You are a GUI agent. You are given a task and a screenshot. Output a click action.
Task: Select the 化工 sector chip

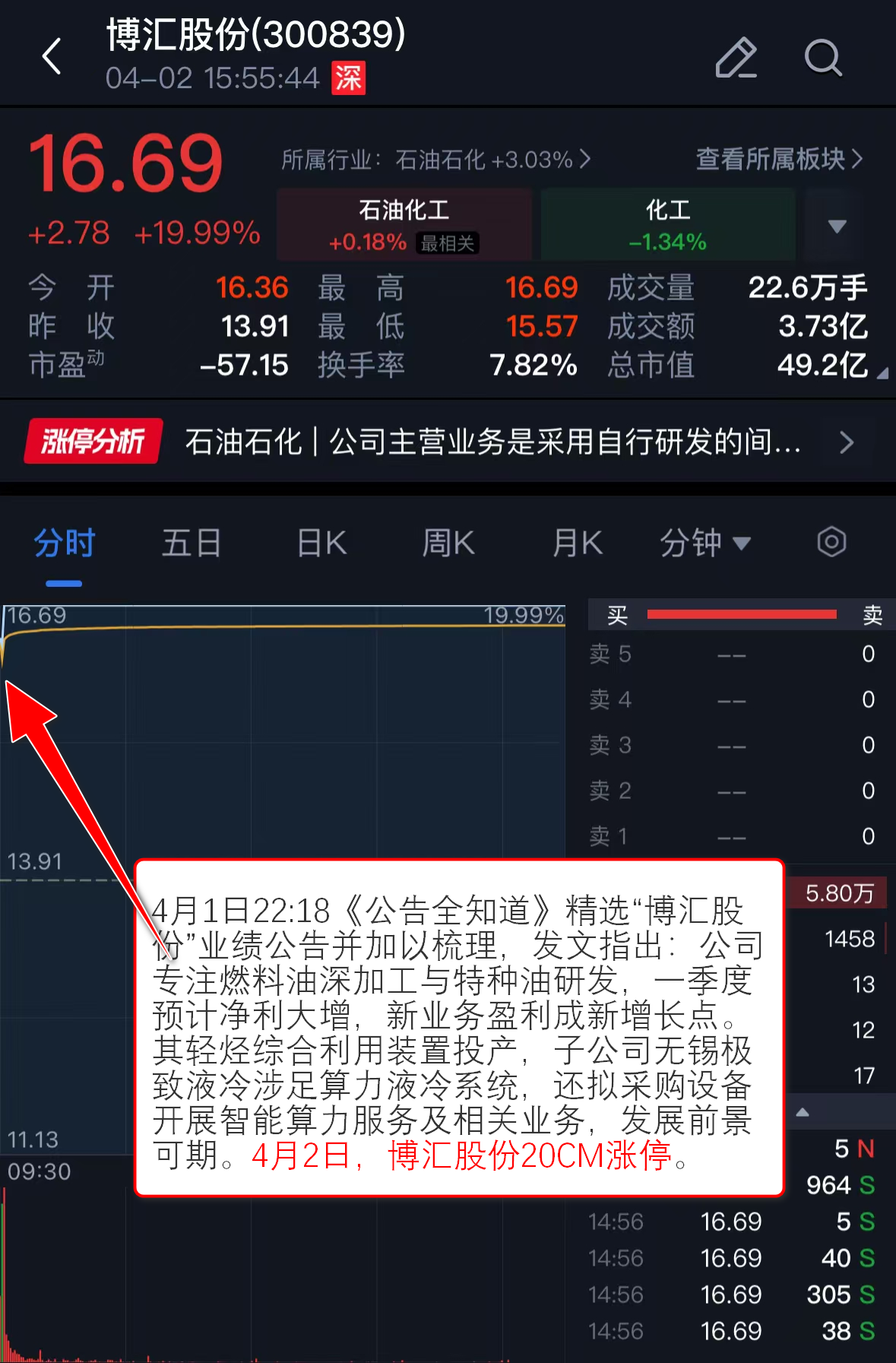[667, 225]
